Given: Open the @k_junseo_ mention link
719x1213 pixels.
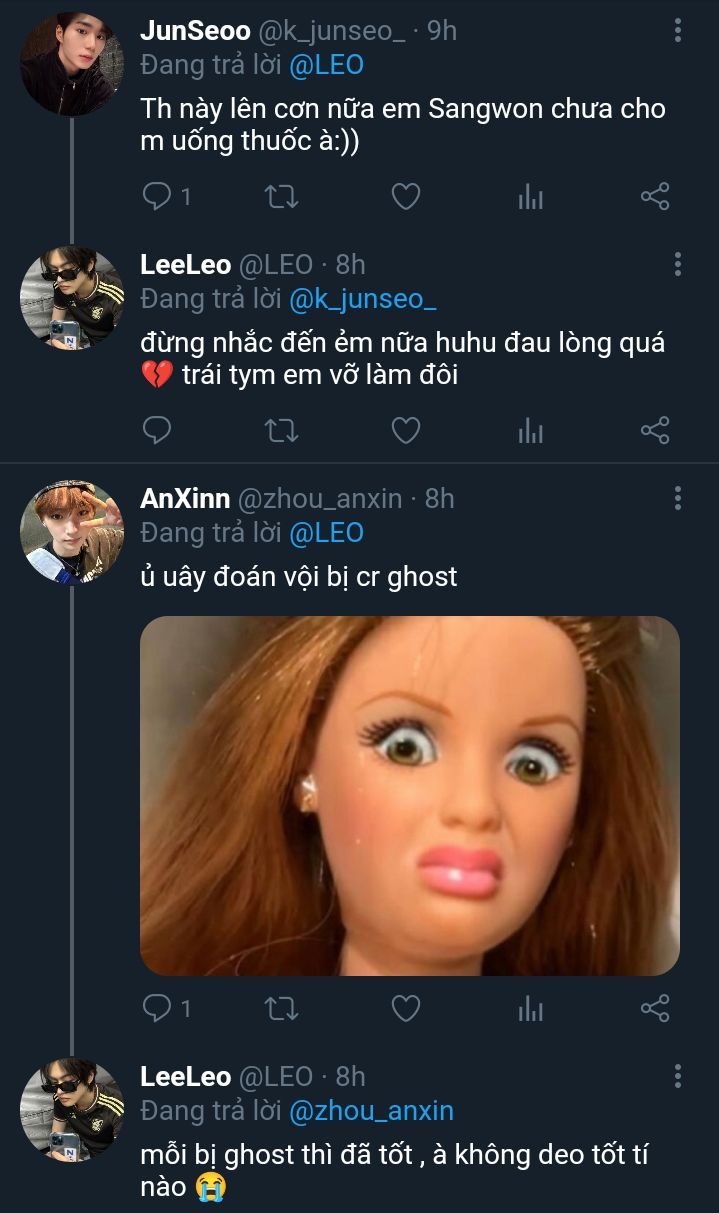Looking at the screenshot, I should (x=362, y=299).
